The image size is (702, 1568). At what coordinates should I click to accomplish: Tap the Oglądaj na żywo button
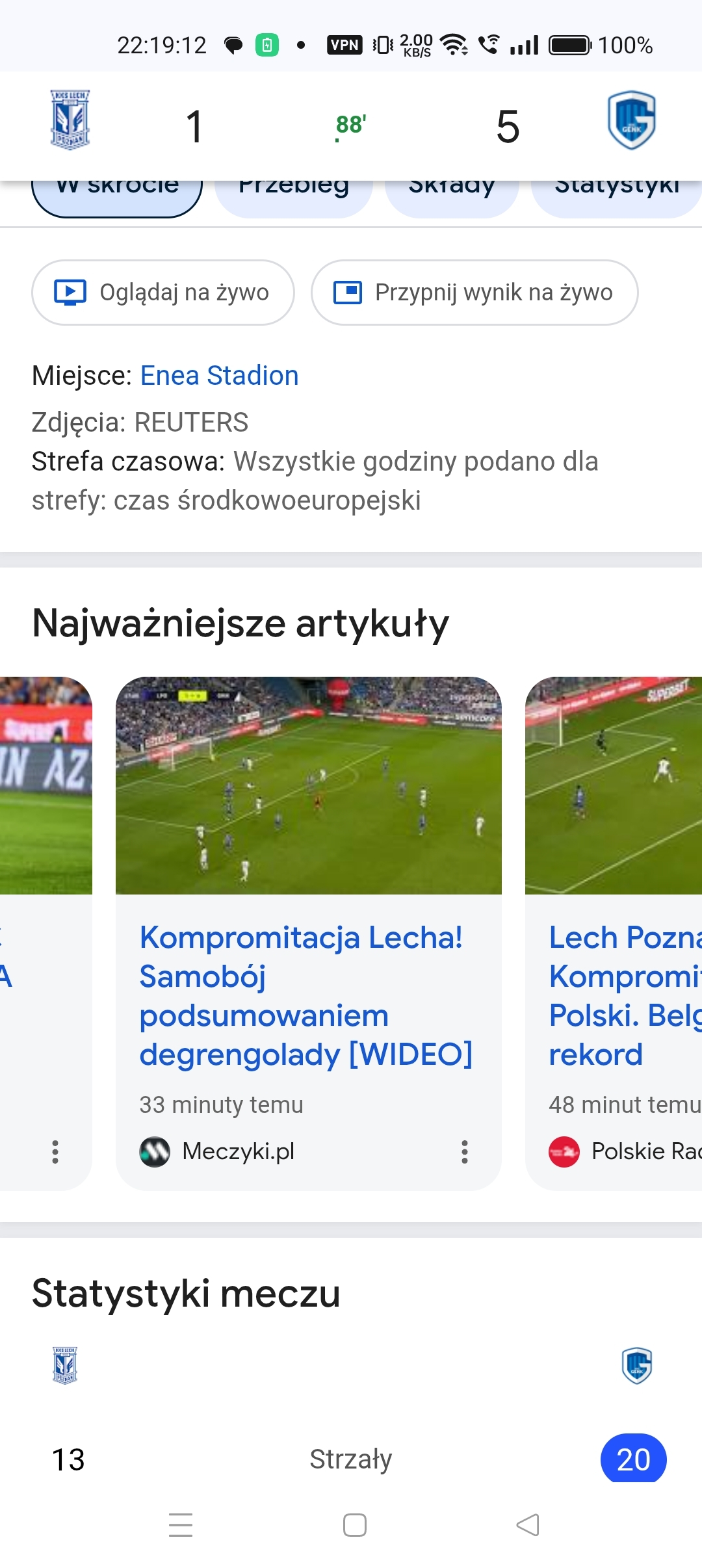(x=162, y=293)
